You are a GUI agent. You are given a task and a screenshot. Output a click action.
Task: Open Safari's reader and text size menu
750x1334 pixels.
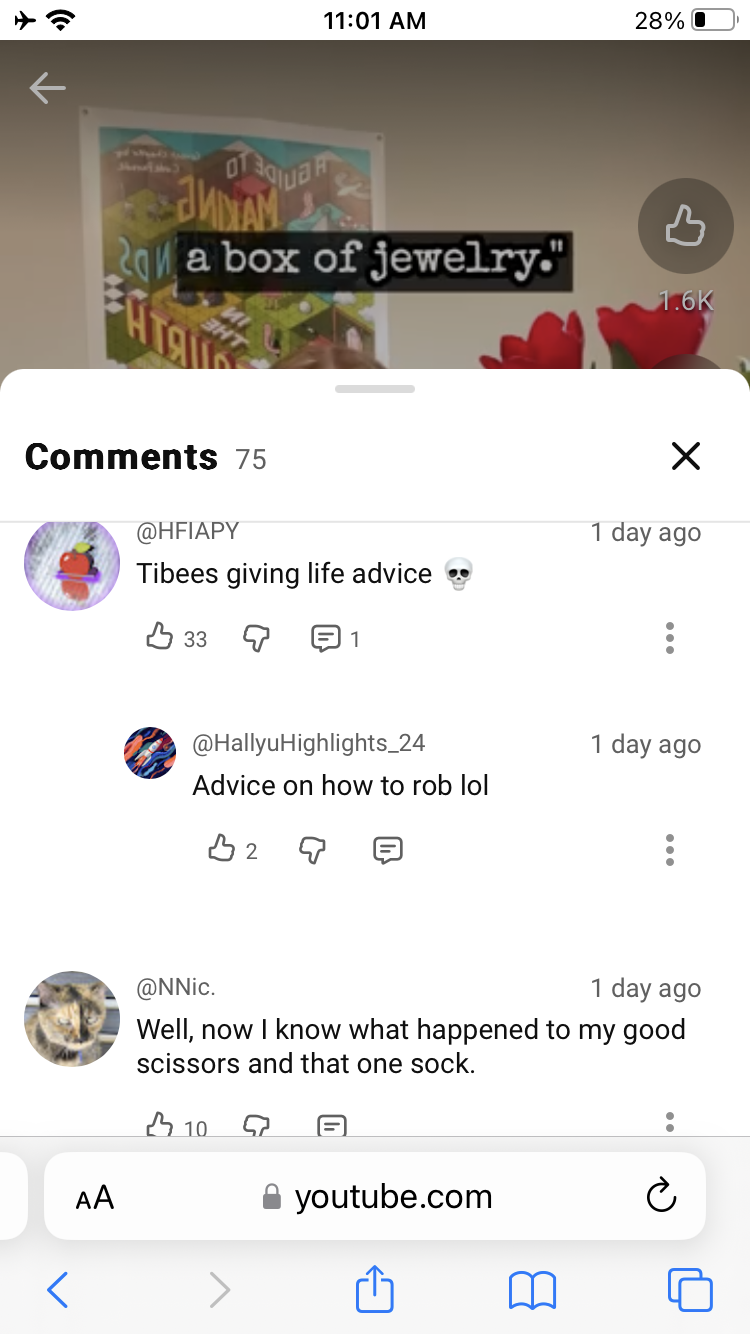(x=95, y=1197)
